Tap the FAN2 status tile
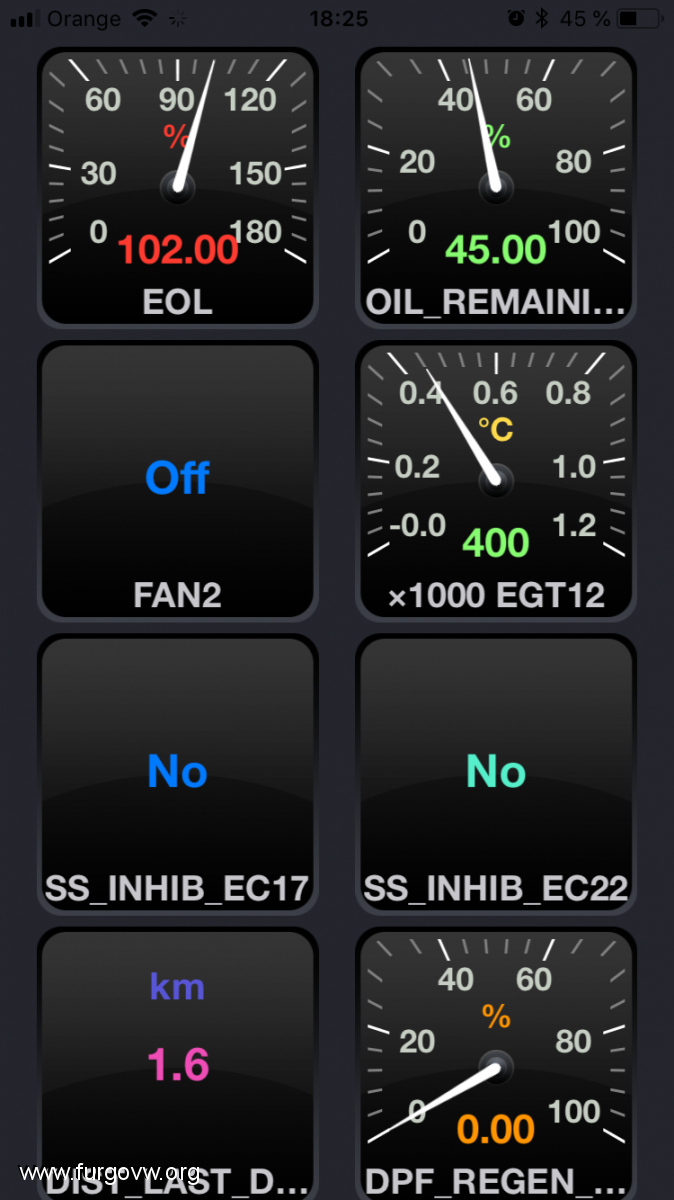Viewport: 674px width, 1200px height. pos(178,480)
